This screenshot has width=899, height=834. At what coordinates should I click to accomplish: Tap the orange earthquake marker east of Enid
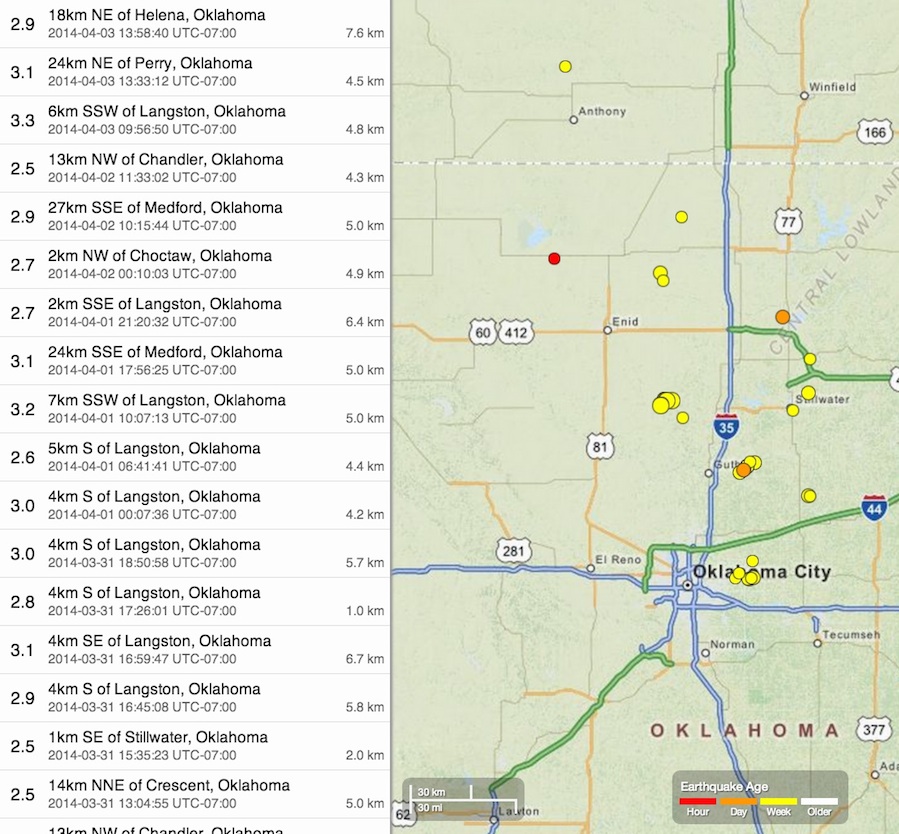point(782,317)
